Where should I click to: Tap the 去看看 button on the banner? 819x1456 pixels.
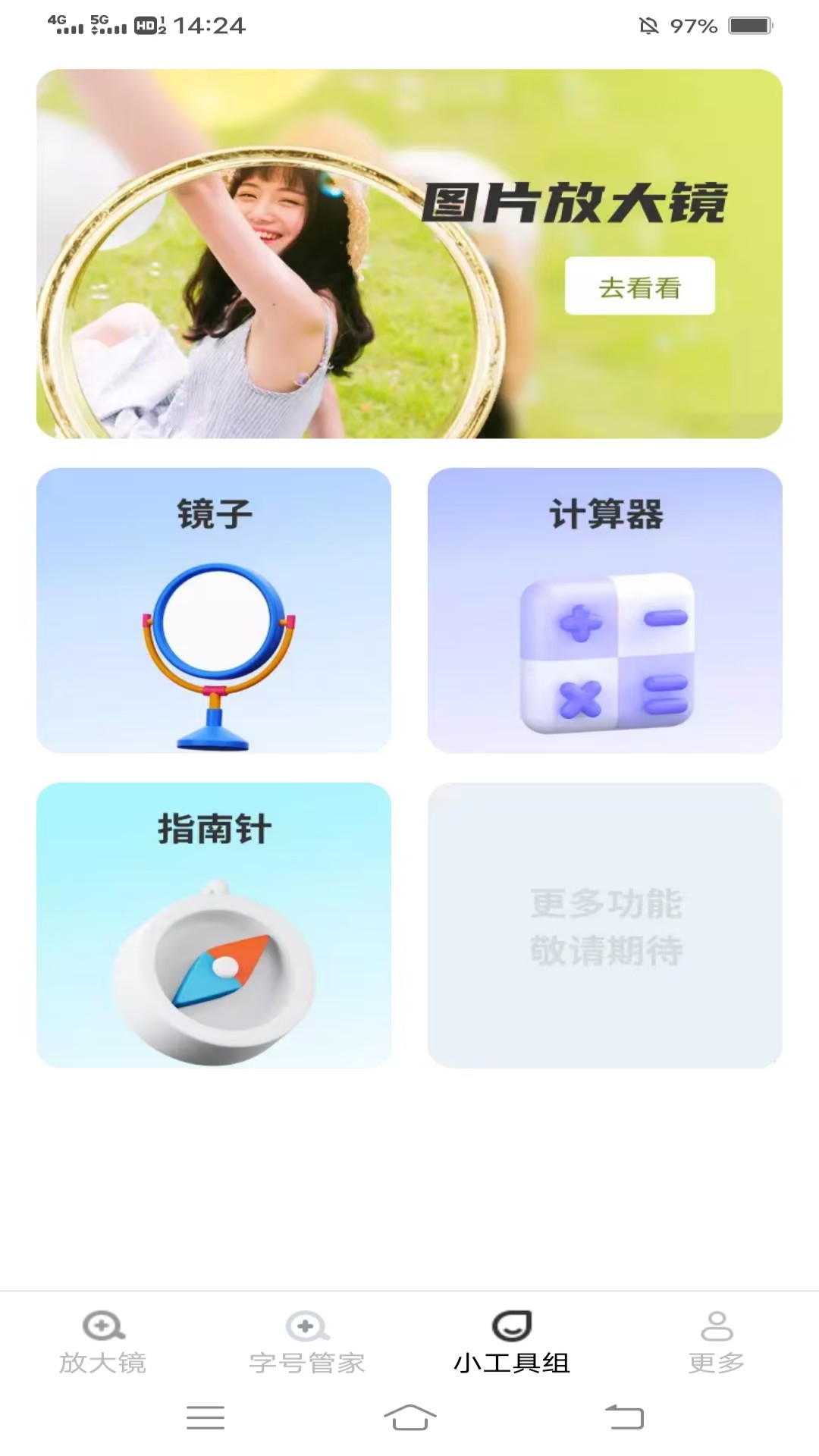(639, 287)
